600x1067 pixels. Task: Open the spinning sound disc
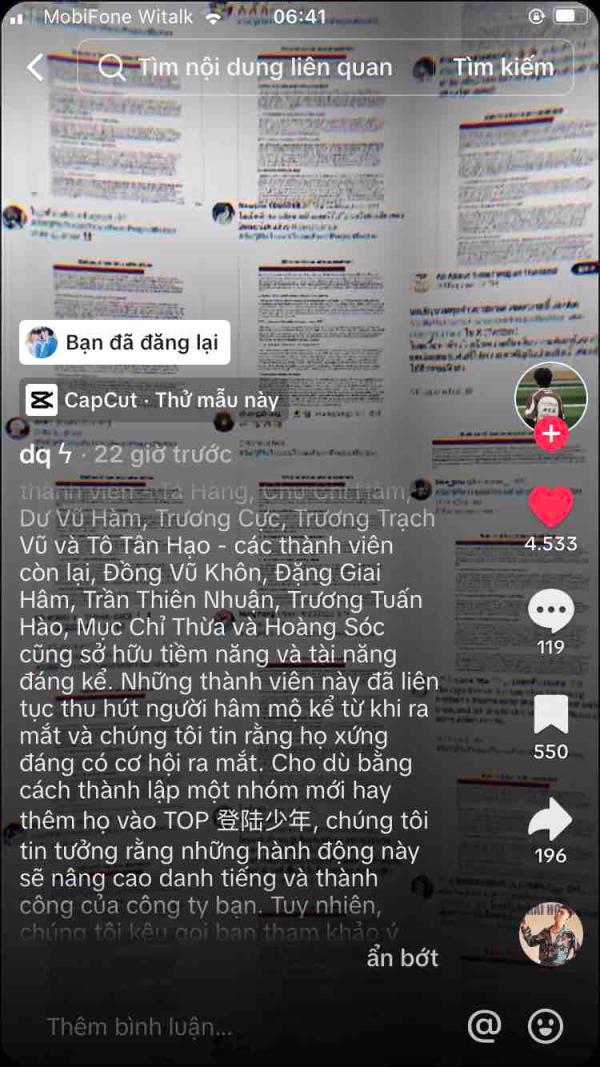pyautogui.click(x=551, y=933)
